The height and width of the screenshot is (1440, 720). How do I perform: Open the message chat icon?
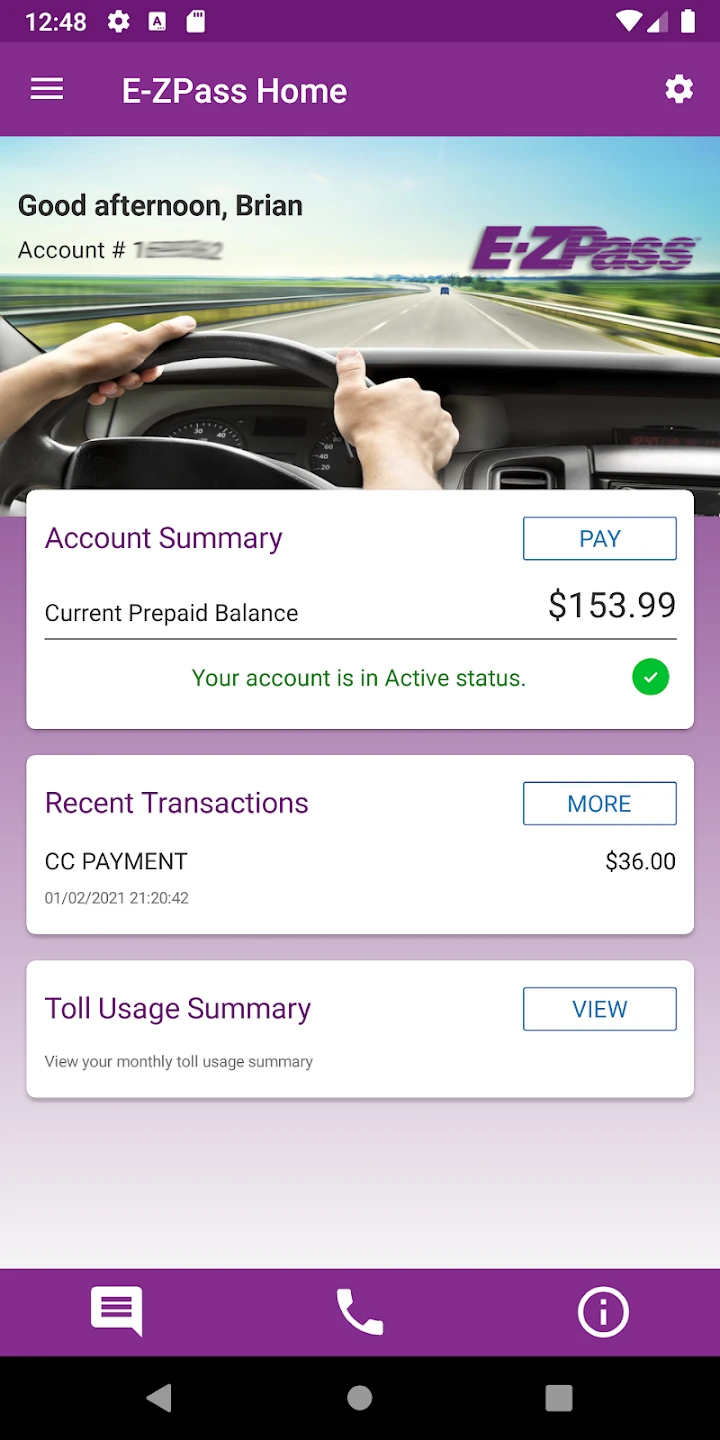(x=116, y=1311)
